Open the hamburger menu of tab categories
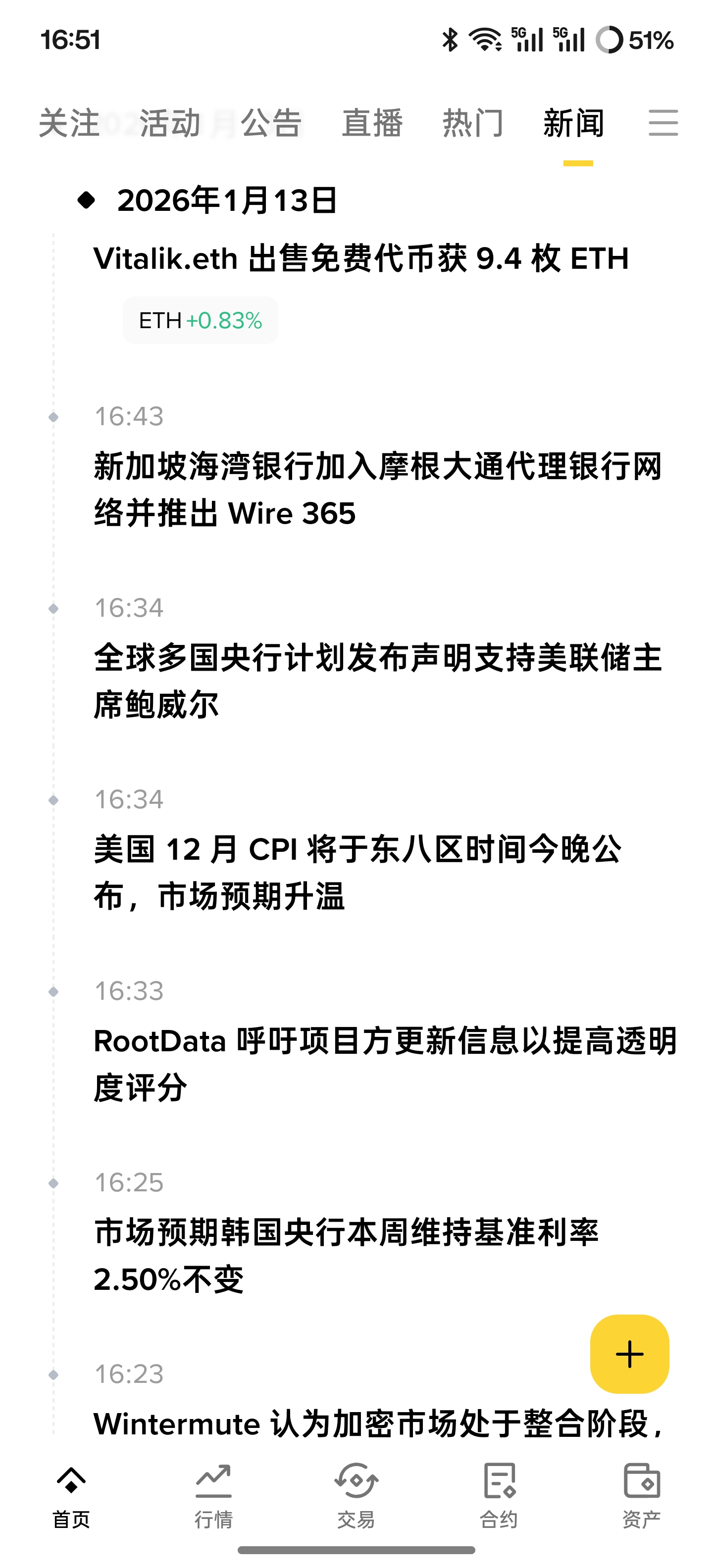713x1568 pixels. click(x=663, y=123)
